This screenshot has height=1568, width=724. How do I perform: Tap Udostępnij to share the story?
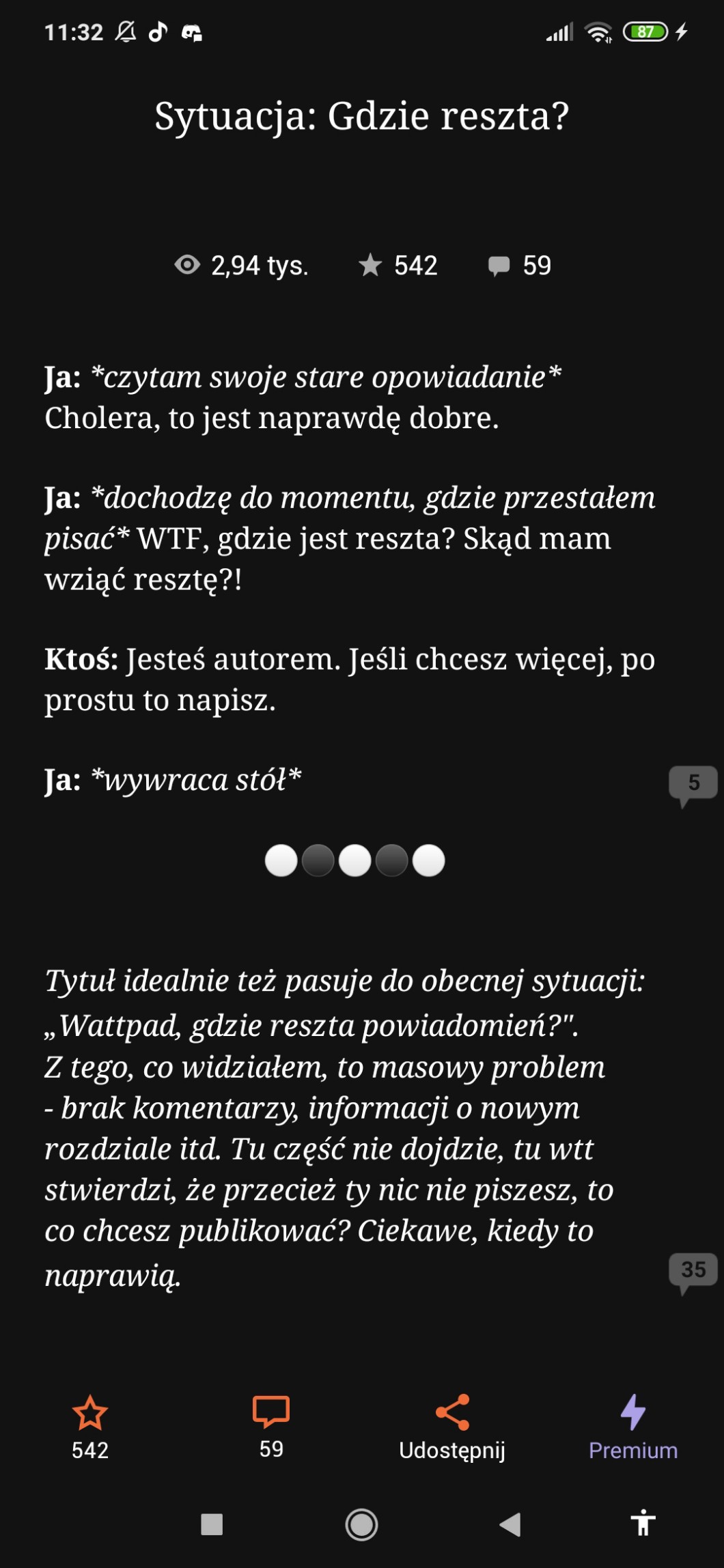click(x=452, y=1426)
